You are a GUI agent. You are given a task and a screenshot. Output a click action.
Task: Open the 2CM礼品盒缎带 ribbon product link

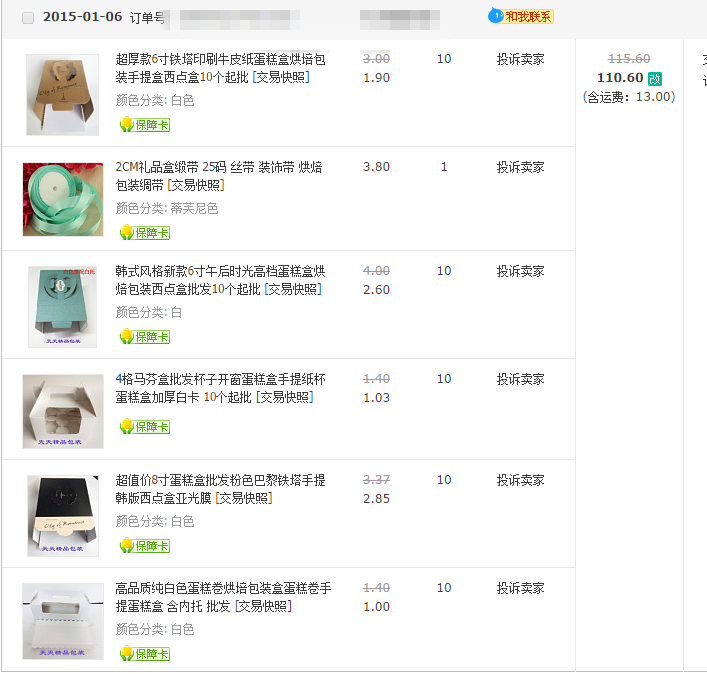pos(218,167)
